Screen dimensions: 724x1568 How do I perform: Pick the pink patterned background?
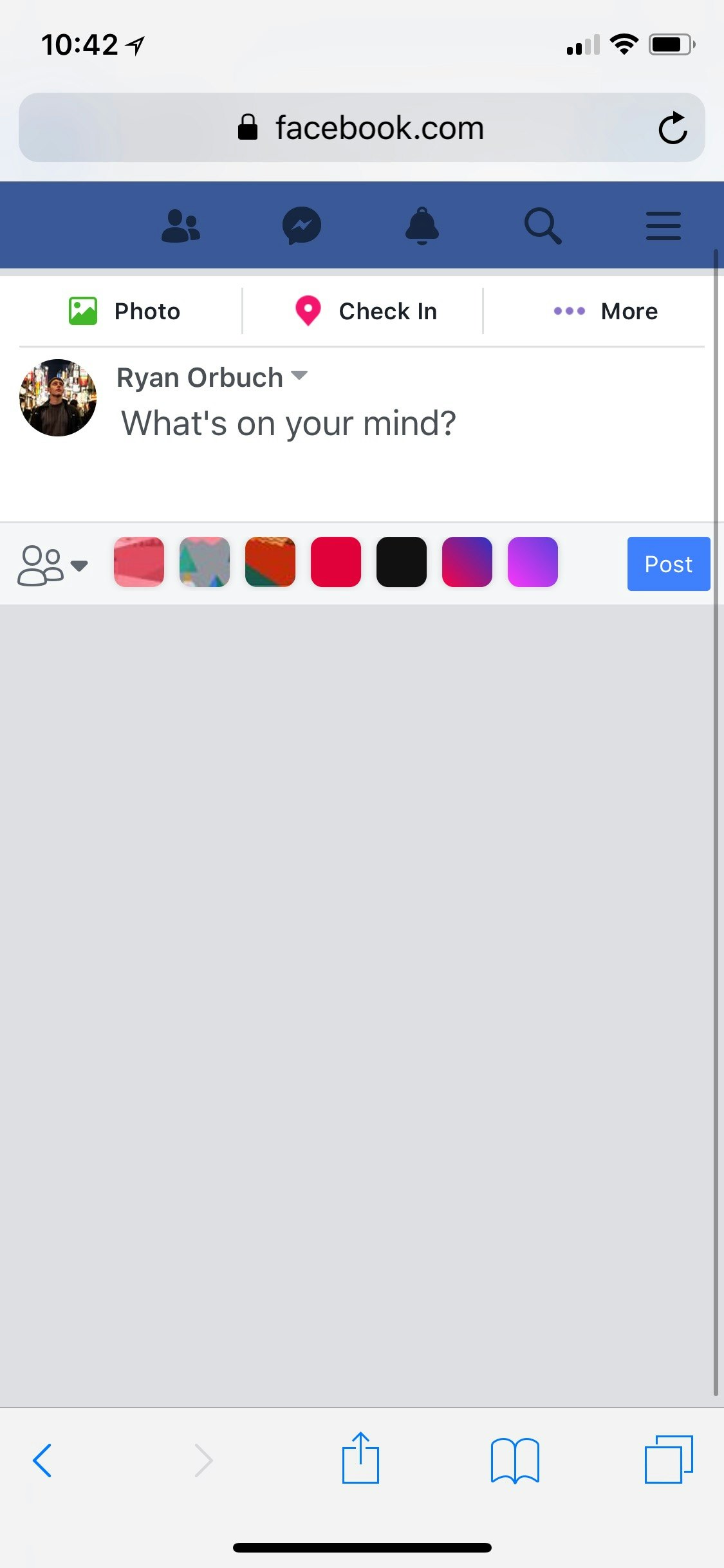[x=139, y=562]
